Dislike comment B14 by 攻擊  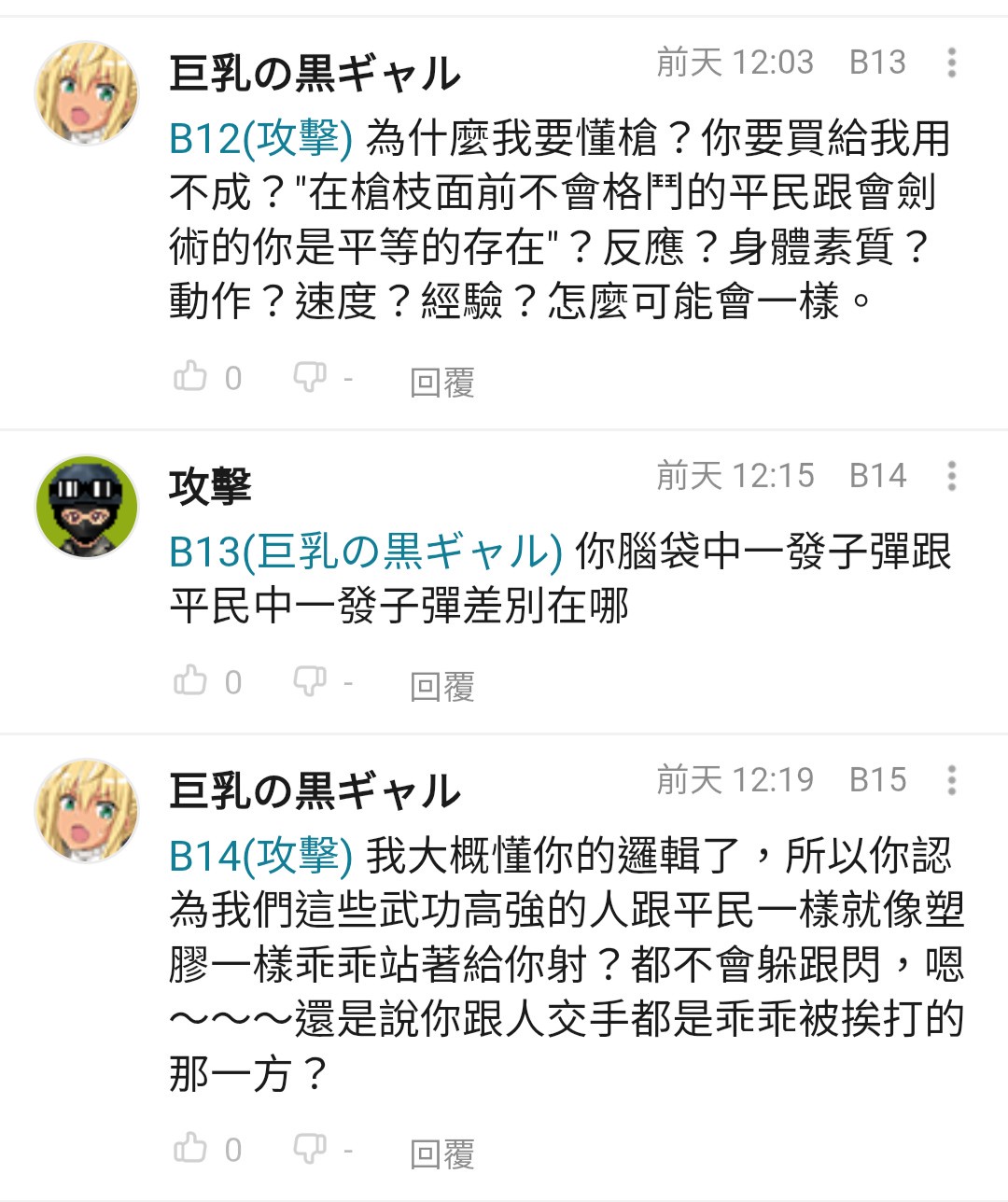pos(309,681)
